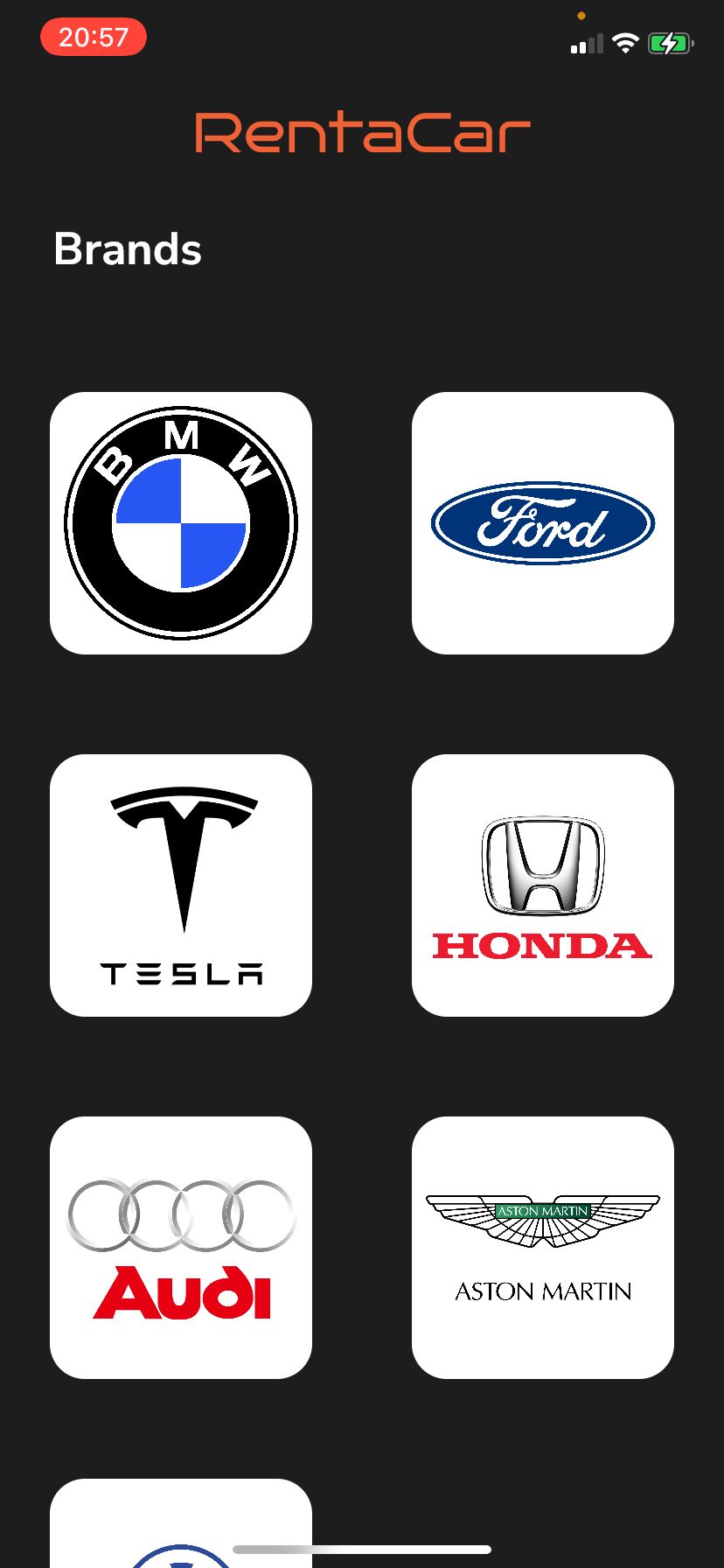Viewport: 724px width, 1568px height.
Task: Click the red HONDA wordmark
Action: 542,945
